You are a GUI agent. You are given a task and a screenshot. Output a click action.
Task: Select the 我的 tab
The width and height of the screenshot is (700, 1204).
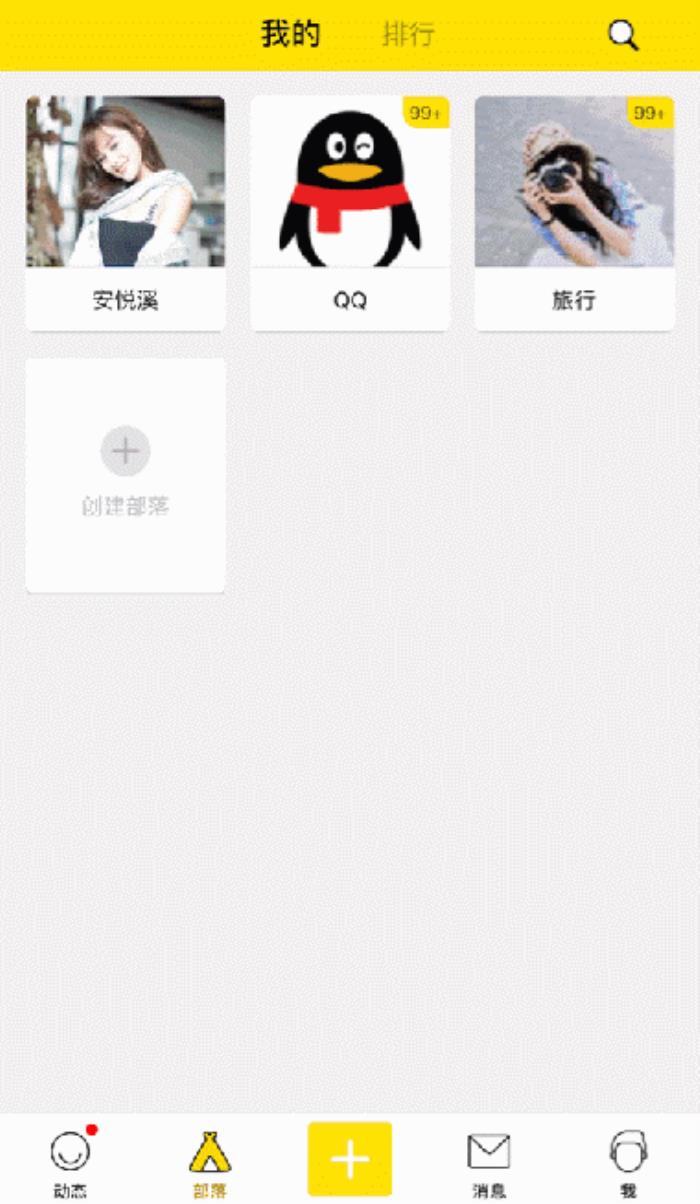pos(291,34)
